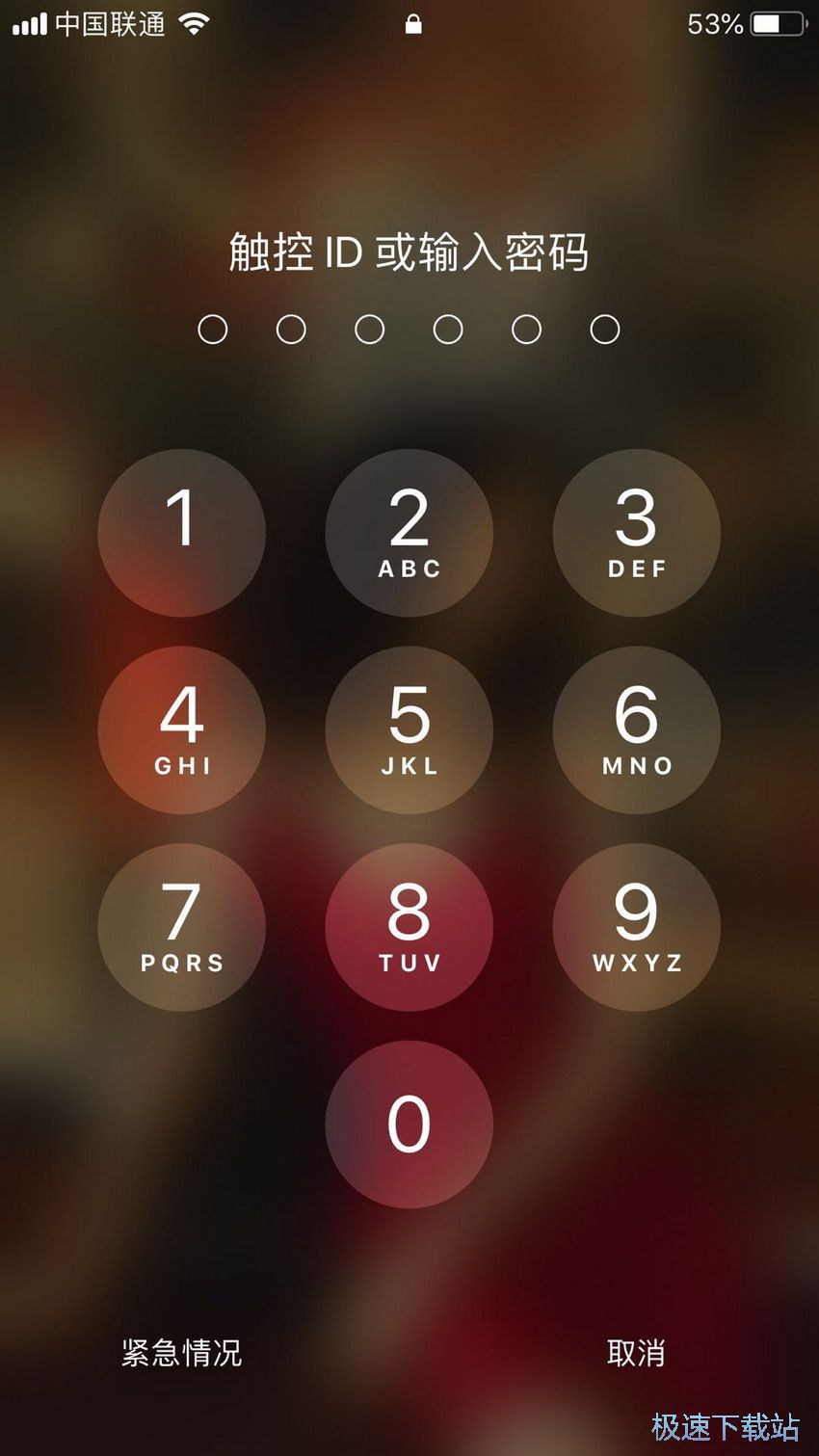Enter digit 7 PQRS
This screenshot has height=1456, width=819.
click(x=181, y=927)
